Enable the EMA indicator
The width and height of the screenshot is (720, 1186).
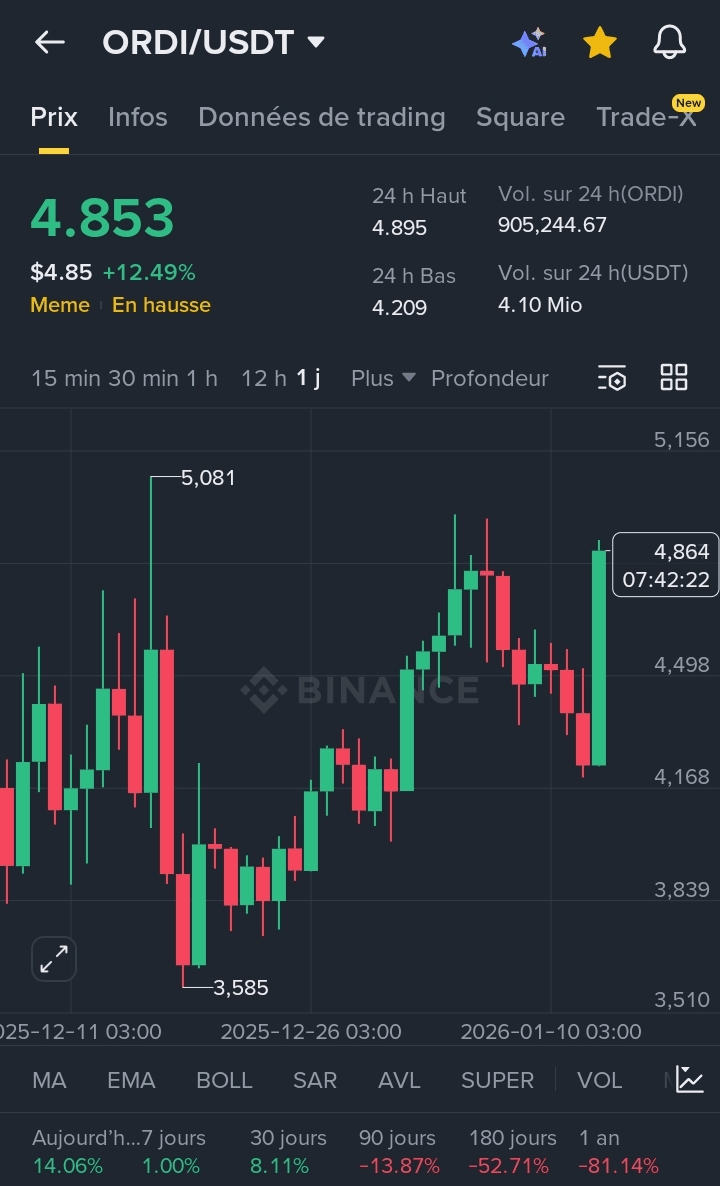pos(131,1080)
